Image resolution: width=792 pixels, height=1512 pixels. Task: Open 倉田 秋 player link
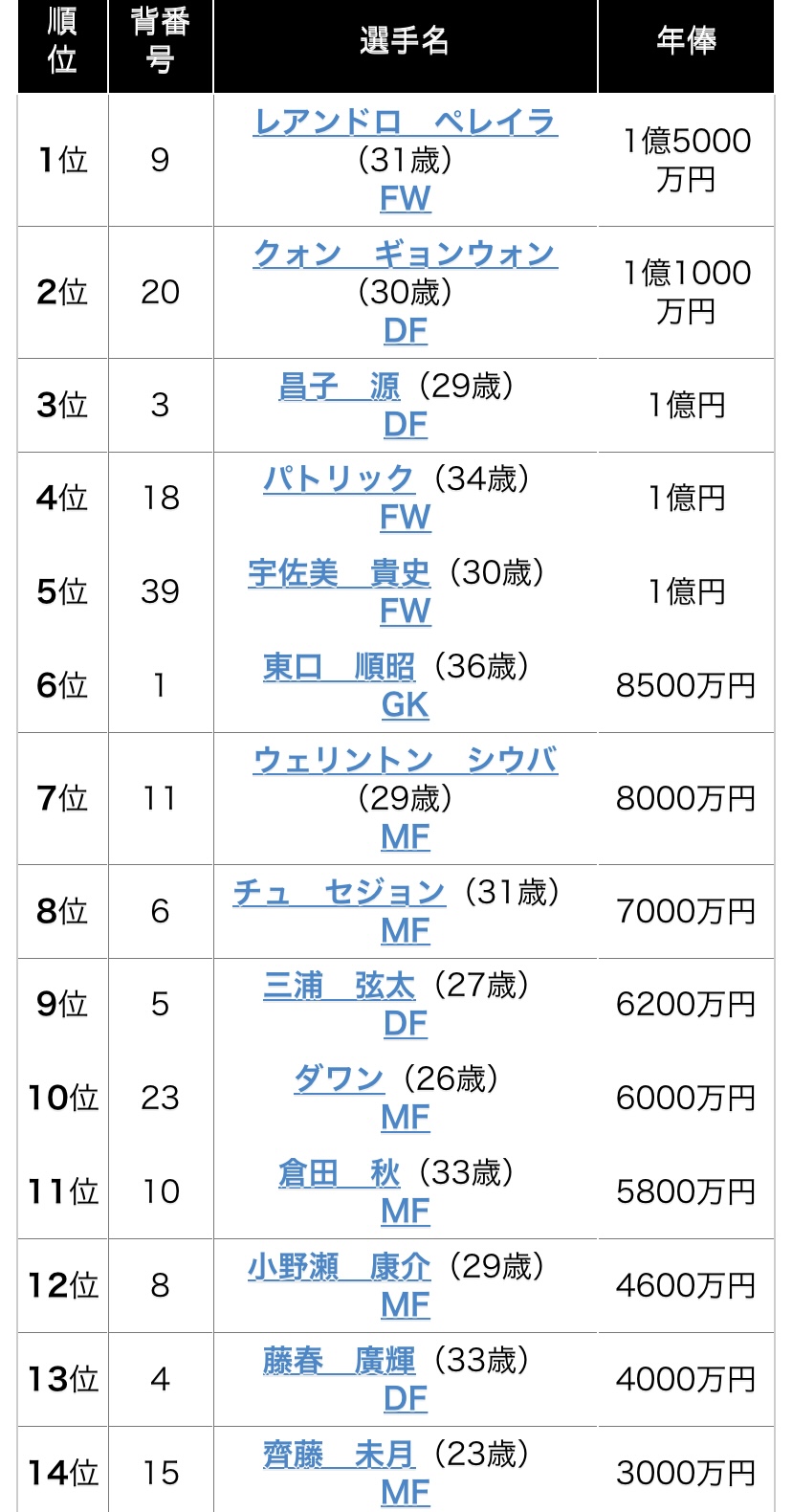tap(340, 1173)
